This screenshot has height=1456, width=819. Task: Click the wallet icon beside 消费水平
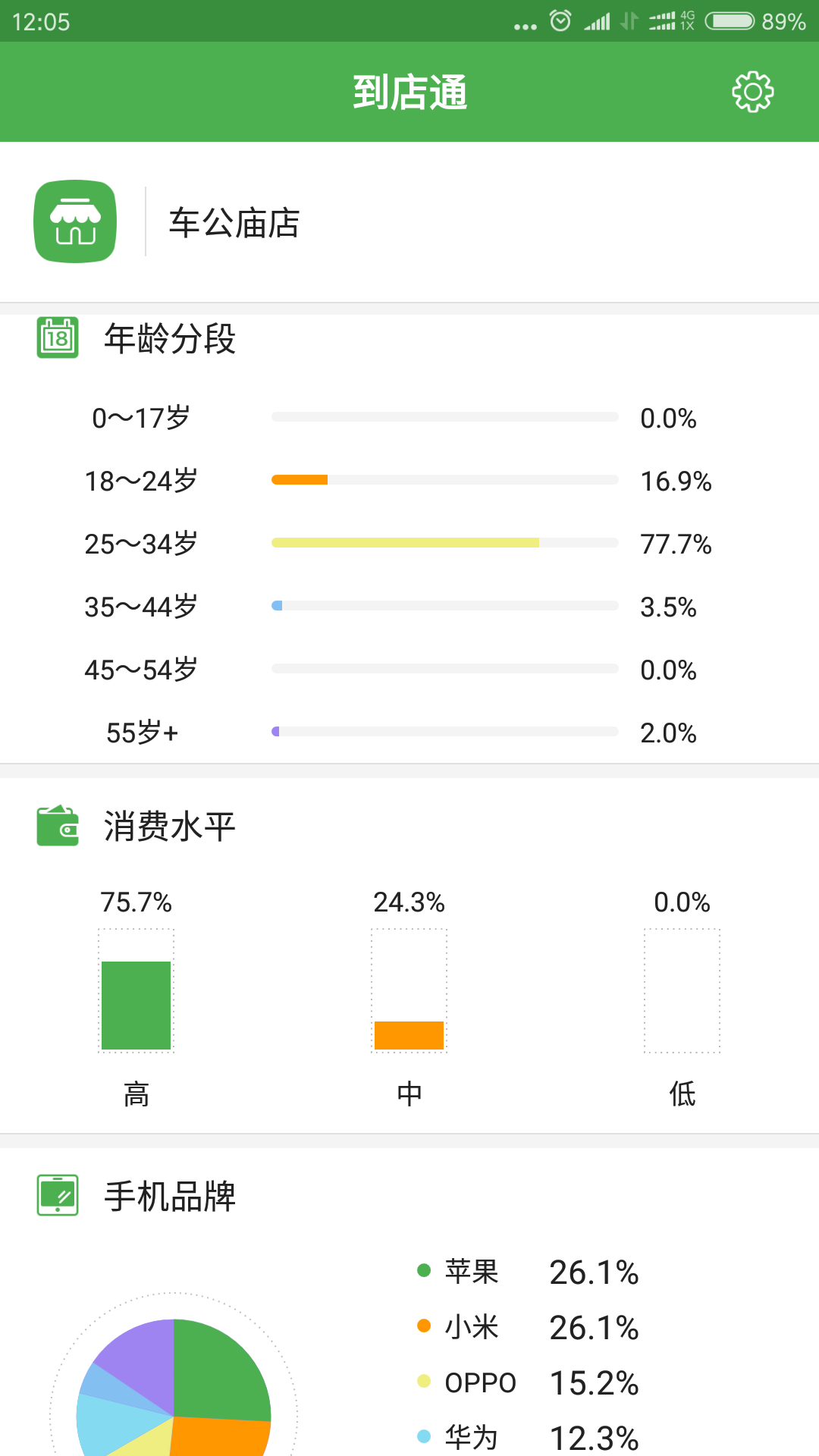[x=57, y=826]
